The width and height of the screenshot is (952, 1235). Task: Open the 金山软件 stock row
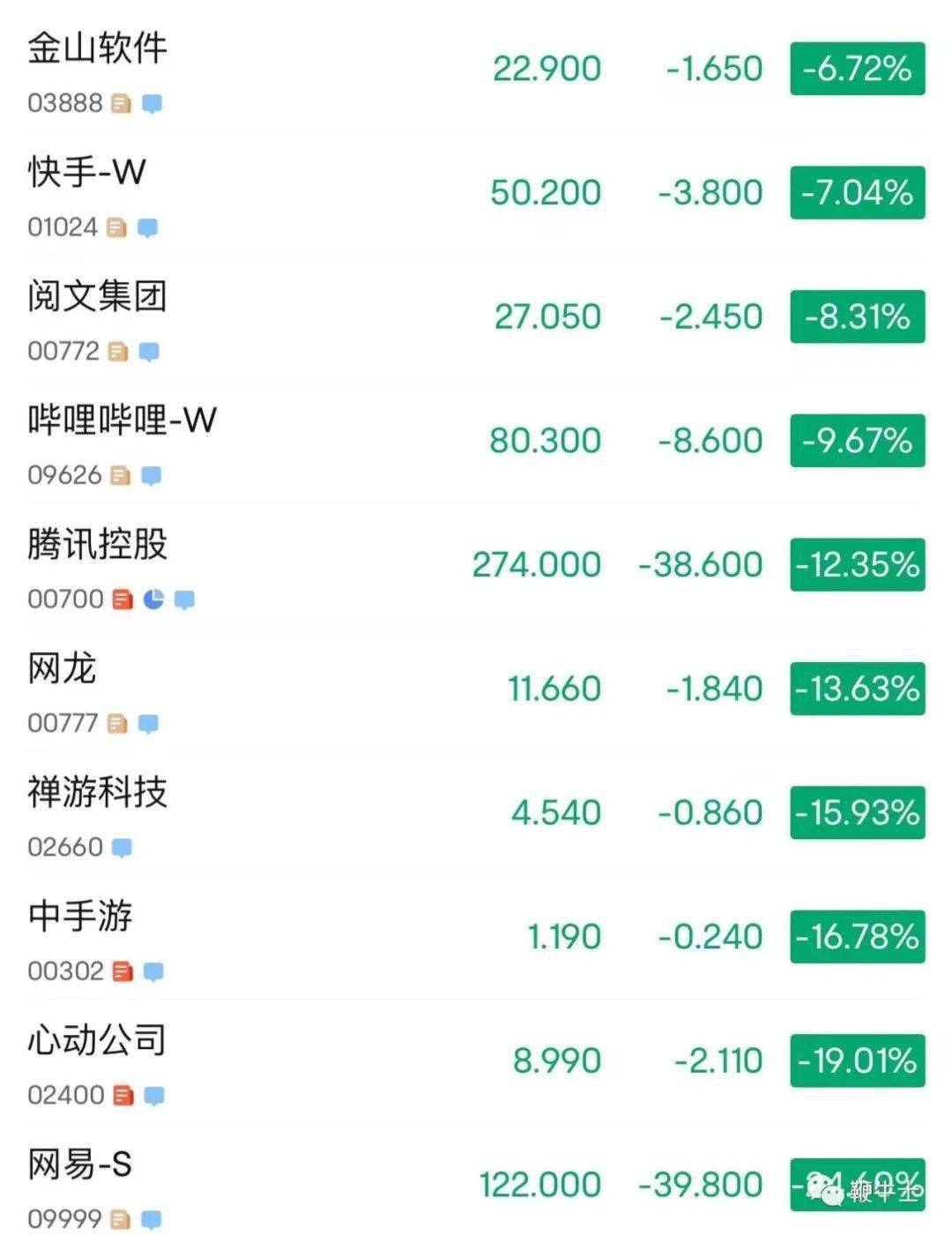[97, 48]
